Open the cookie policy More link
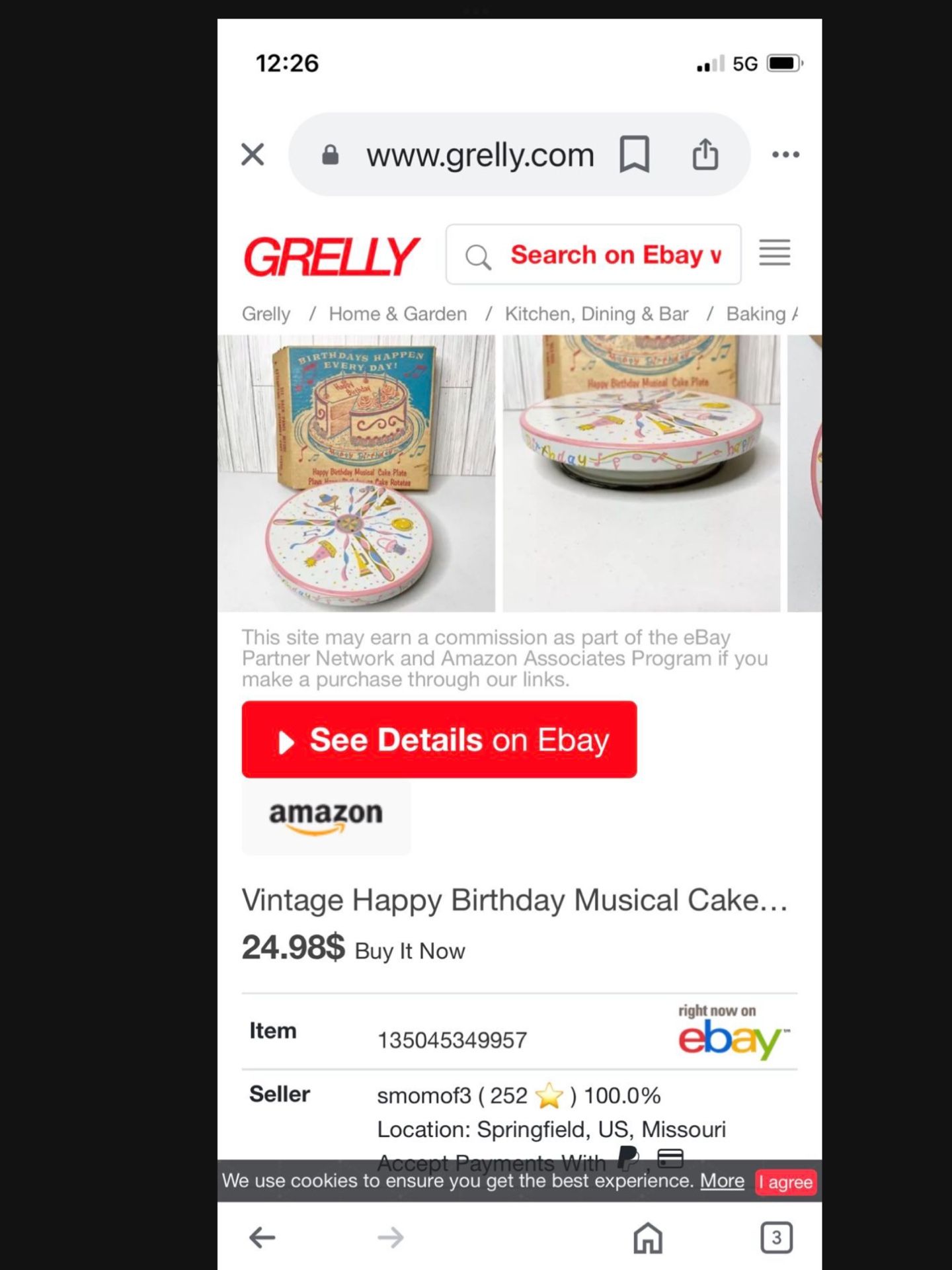952x1270 pixels. tap(722, 1181)
